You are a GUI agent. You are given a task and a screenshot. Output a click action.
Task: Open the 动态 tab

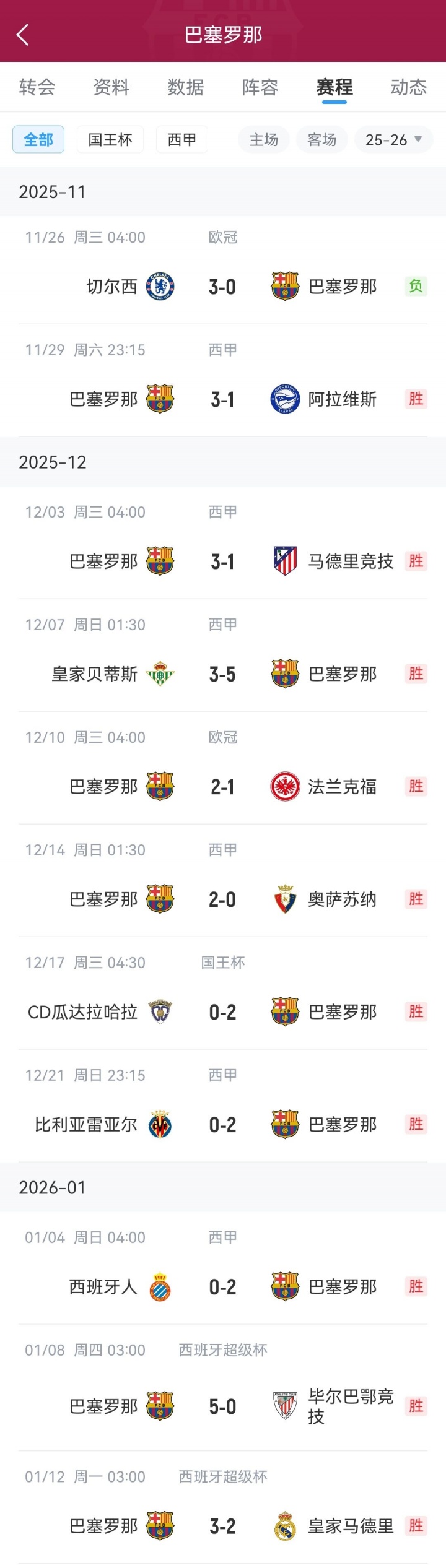pyautogui.click(x=409, y=87)
